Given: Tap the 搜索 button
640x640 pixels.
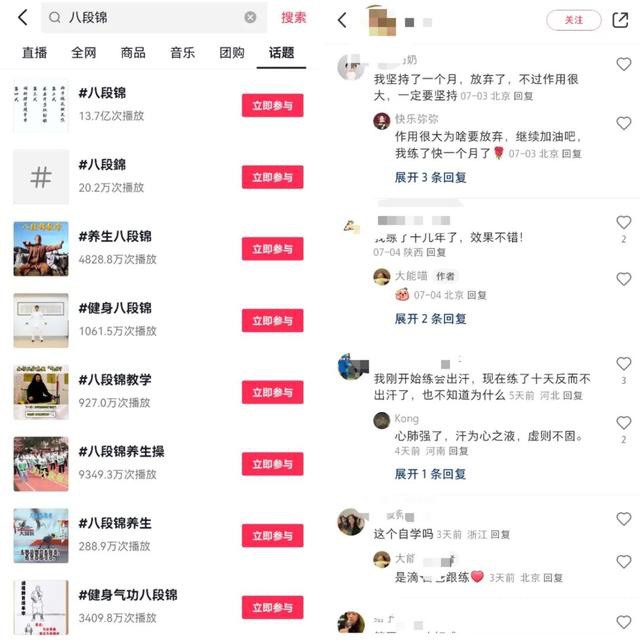Looking at the screenshot, I should [294, 17].
